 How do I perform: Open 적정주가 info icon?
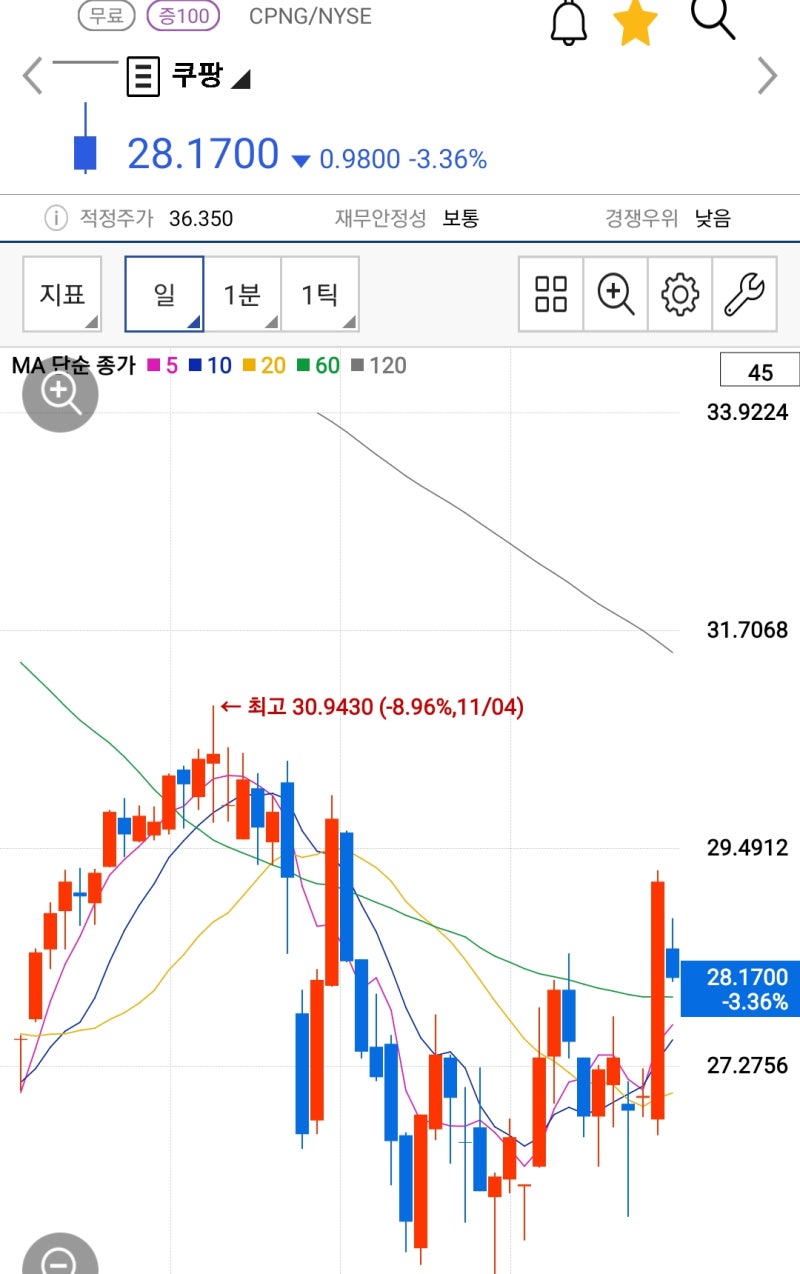tap(56, 218)
